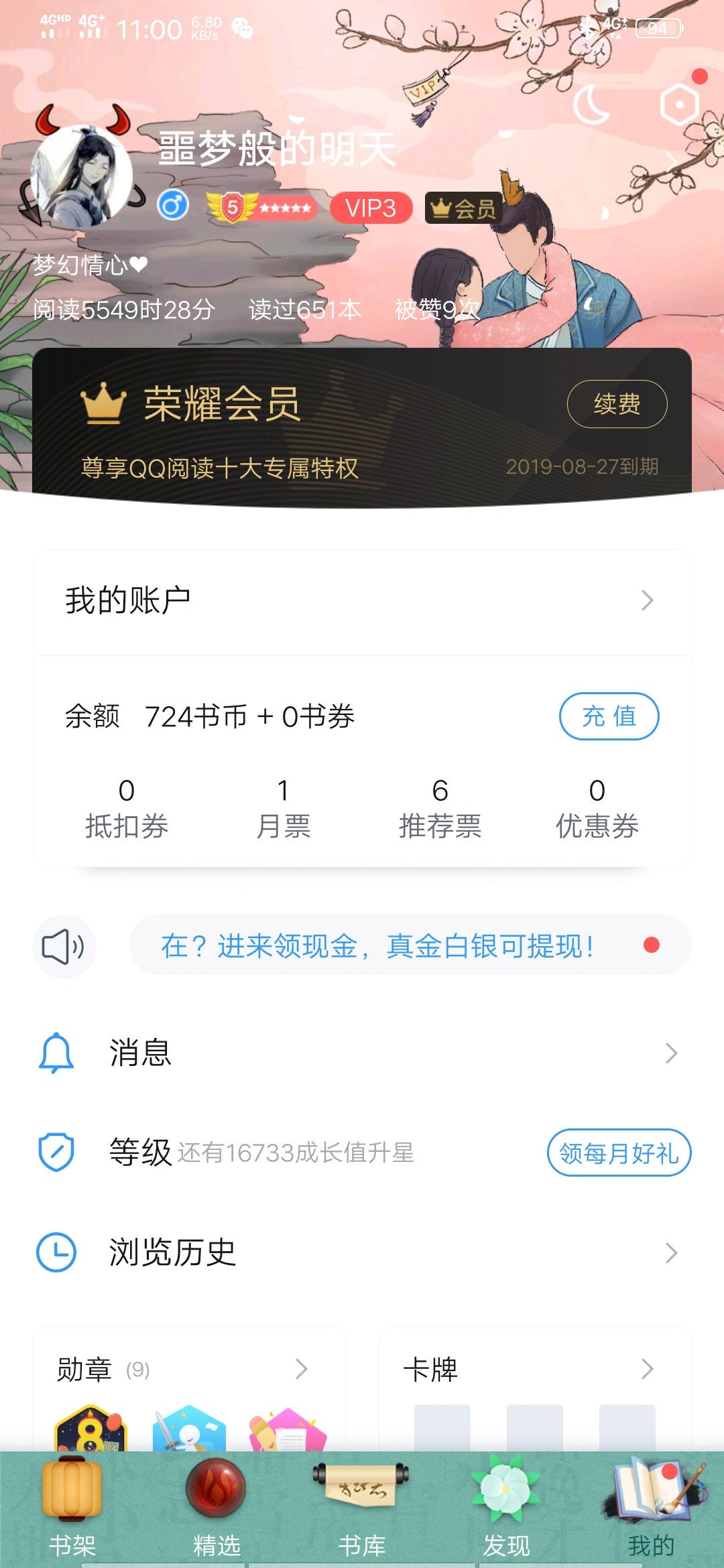
Task: Go to the 精选 featured tab
Action: [x=217, y=1508]
